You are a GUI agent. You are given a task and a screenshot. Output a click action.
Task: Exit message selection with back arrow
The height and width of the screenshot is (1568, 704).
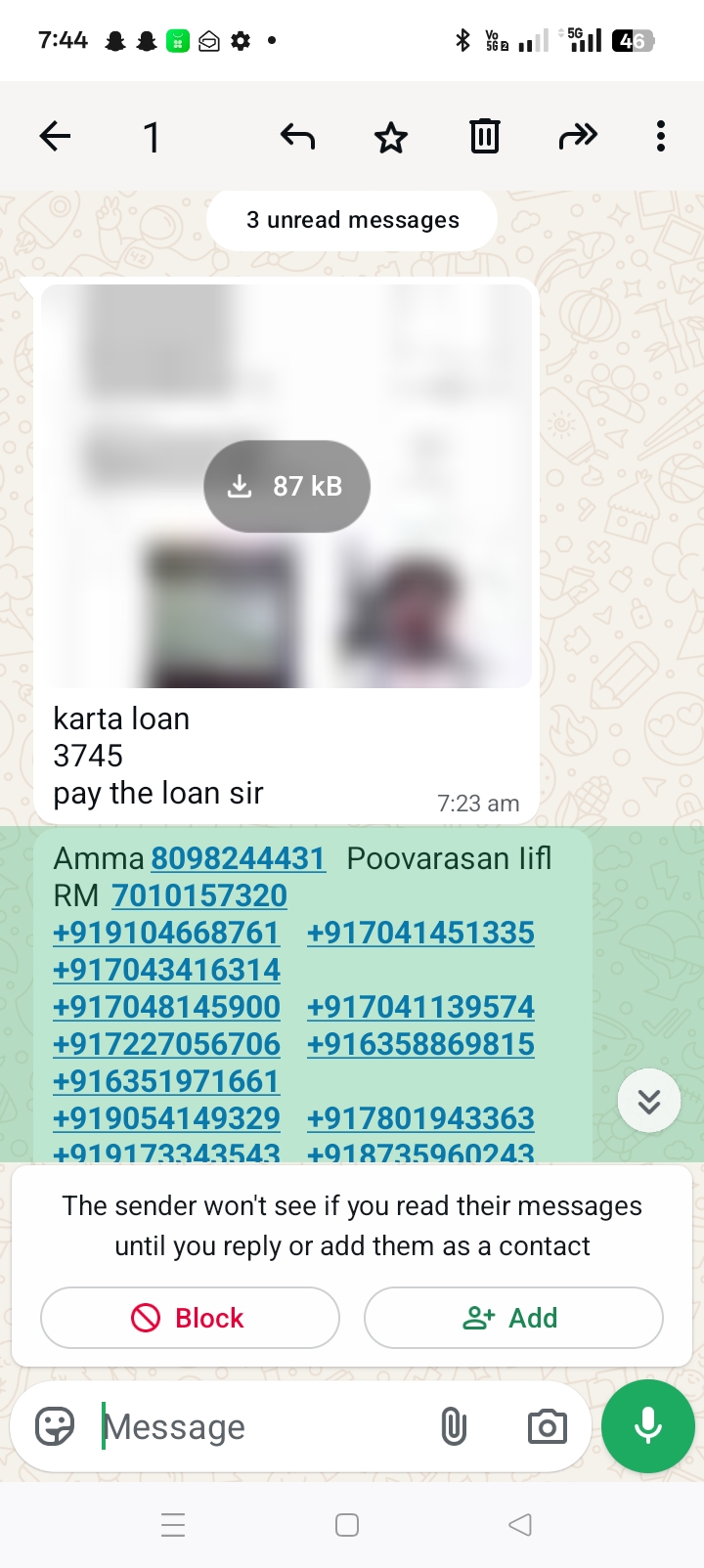point(56,137)
